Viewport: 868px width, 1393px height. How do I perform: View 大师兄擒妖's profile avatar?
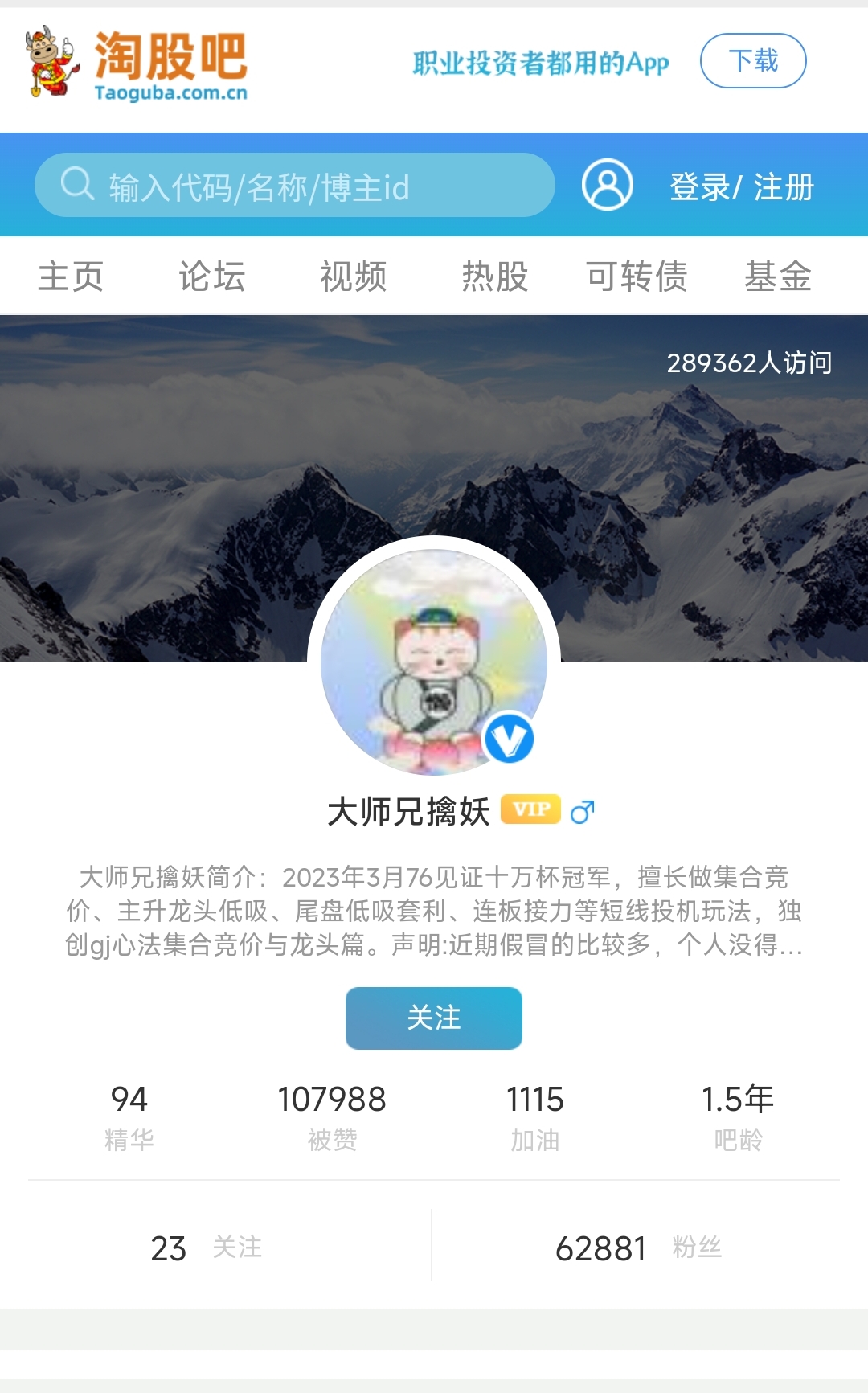coord(434,661)
